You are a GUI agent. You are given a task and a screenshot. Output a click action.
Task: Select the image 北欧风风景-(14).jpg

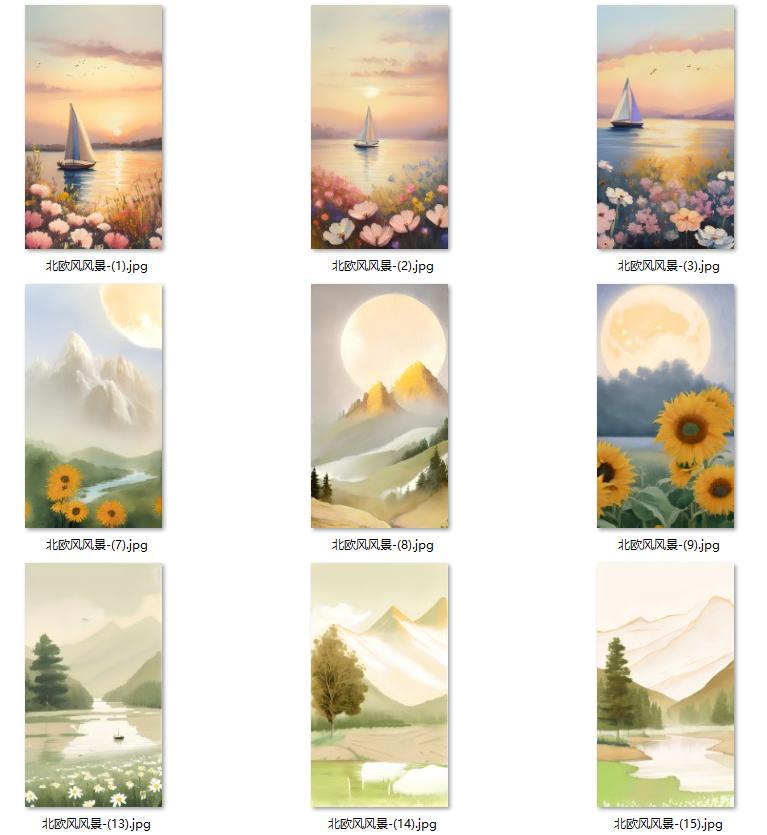coord(380,685)
